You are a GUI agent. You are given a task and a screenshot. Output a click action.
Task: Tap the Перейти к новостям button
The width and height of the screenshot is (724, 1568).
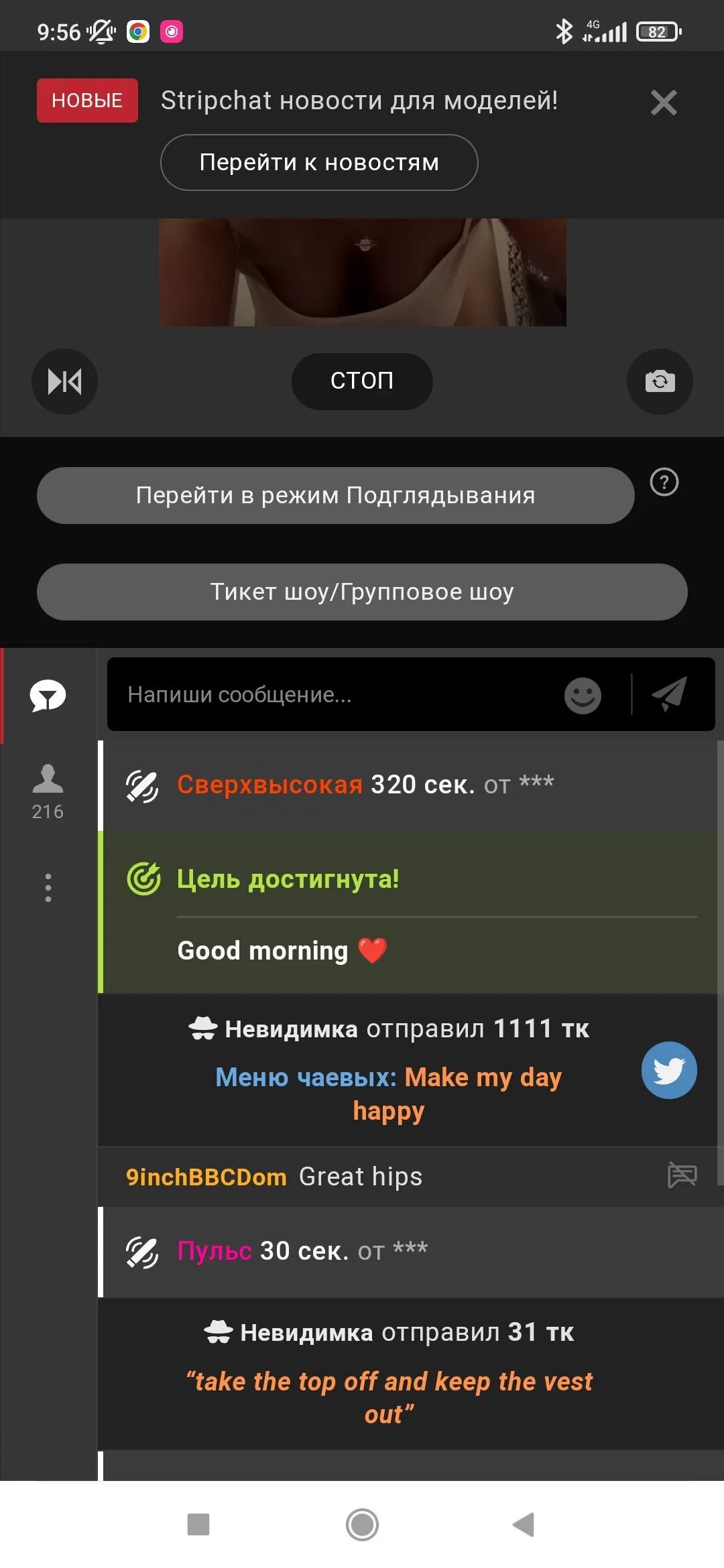319,163
